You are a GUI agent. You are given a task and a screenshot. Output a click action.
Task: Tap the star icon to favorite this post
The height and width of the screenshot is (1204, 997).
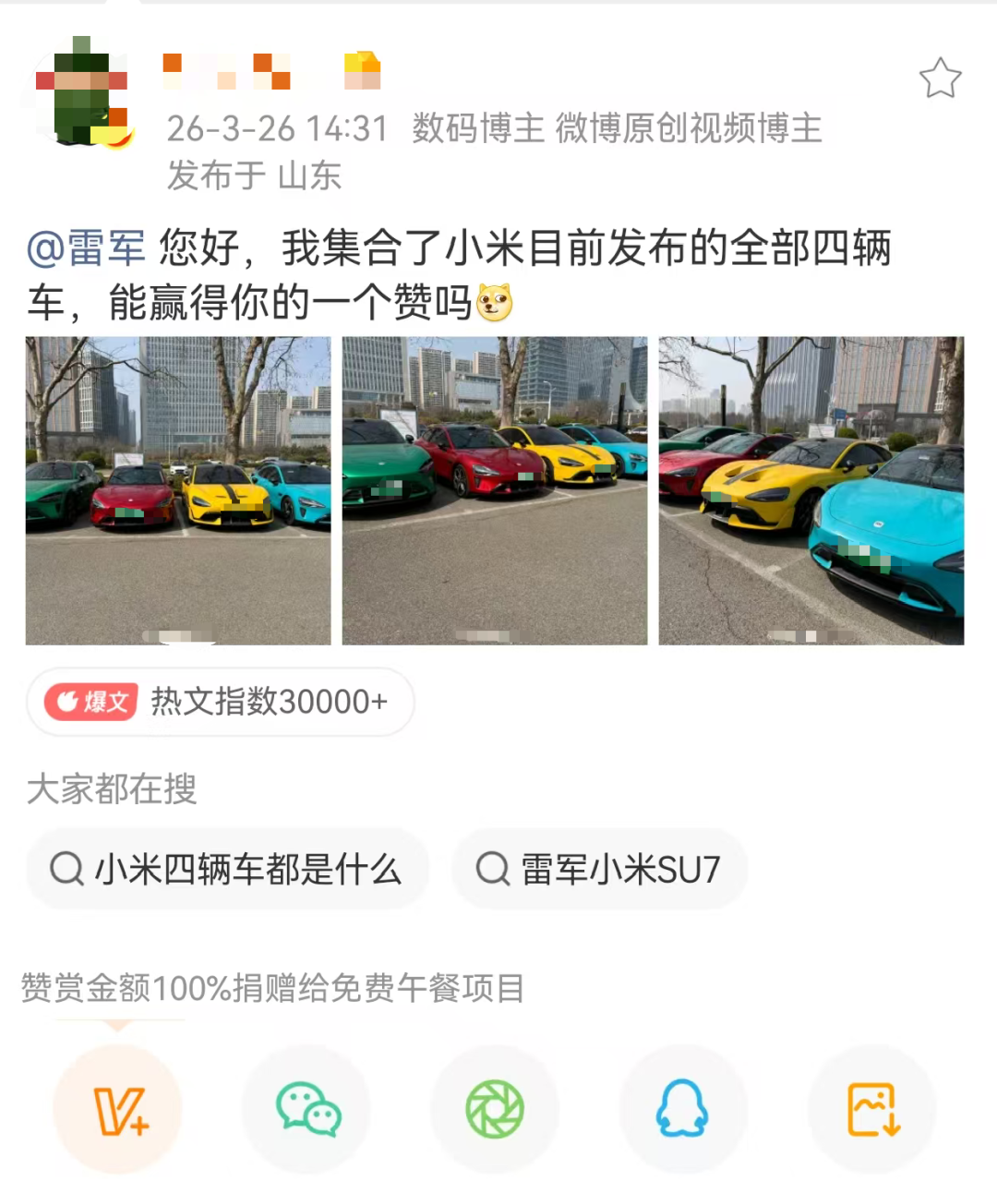(940, 78)
